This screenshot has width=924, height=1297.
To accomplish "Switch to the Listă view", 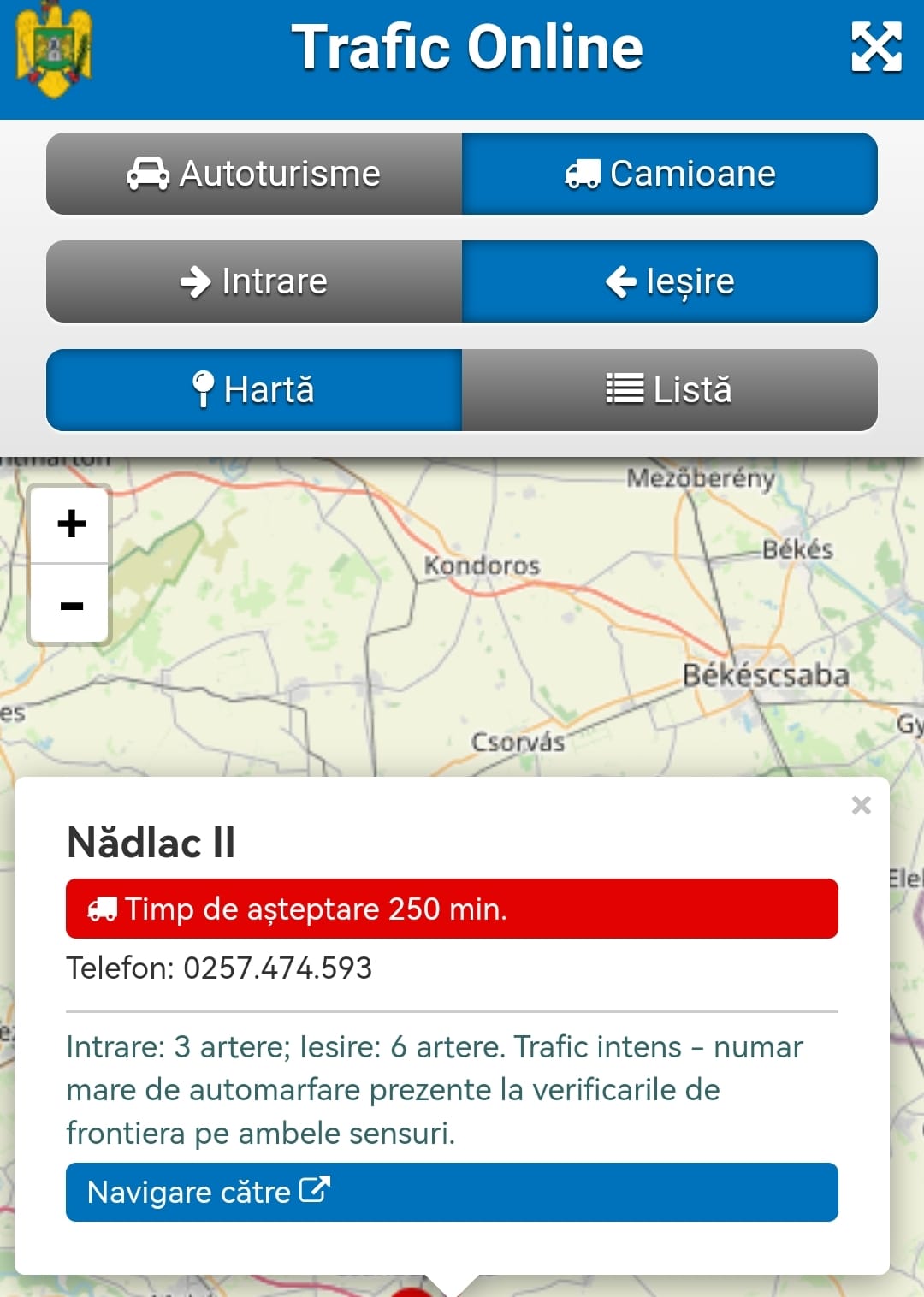I will point(670,390).
